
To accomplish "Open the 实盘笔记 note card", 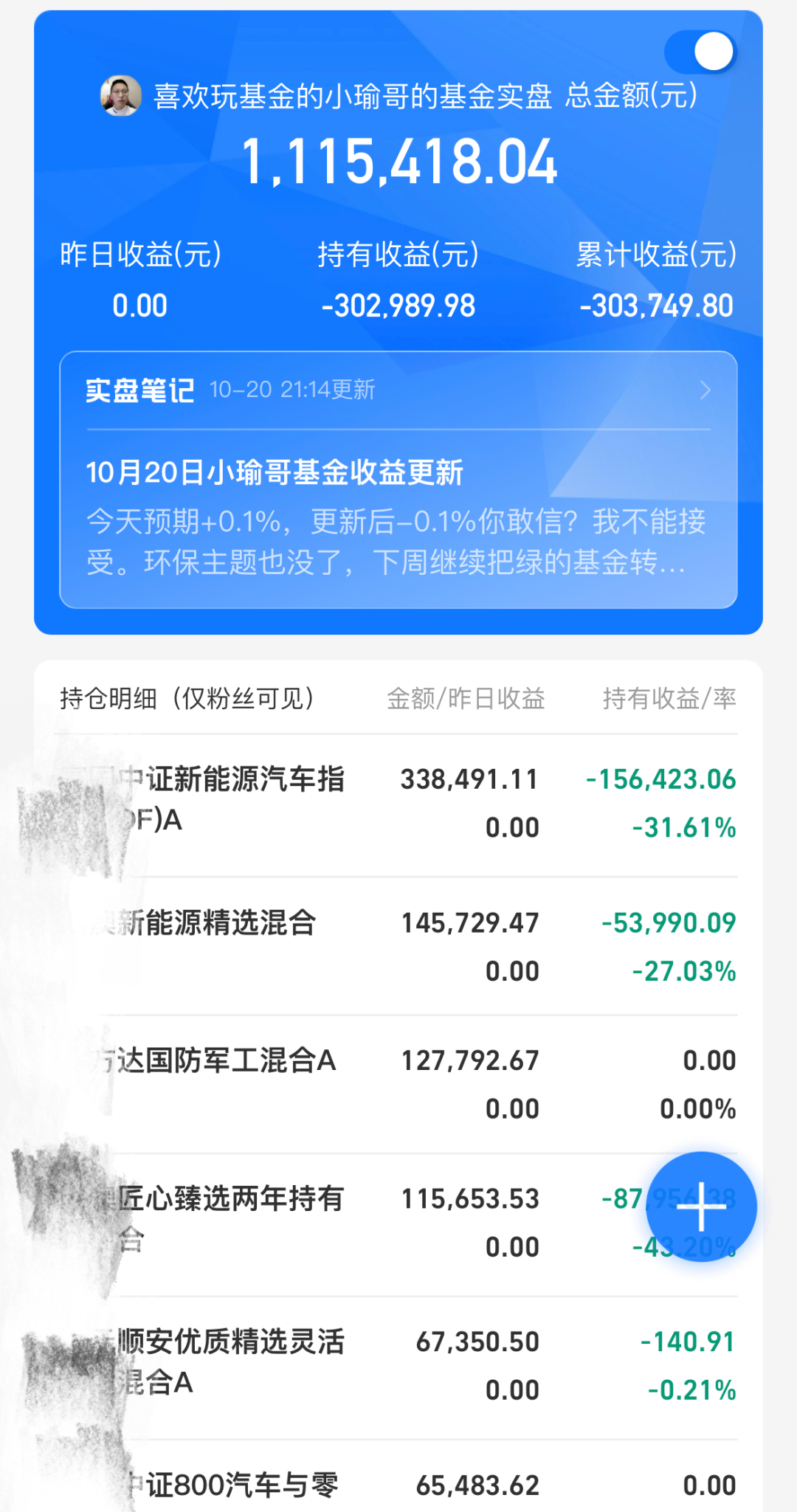I will coord(398,480).
